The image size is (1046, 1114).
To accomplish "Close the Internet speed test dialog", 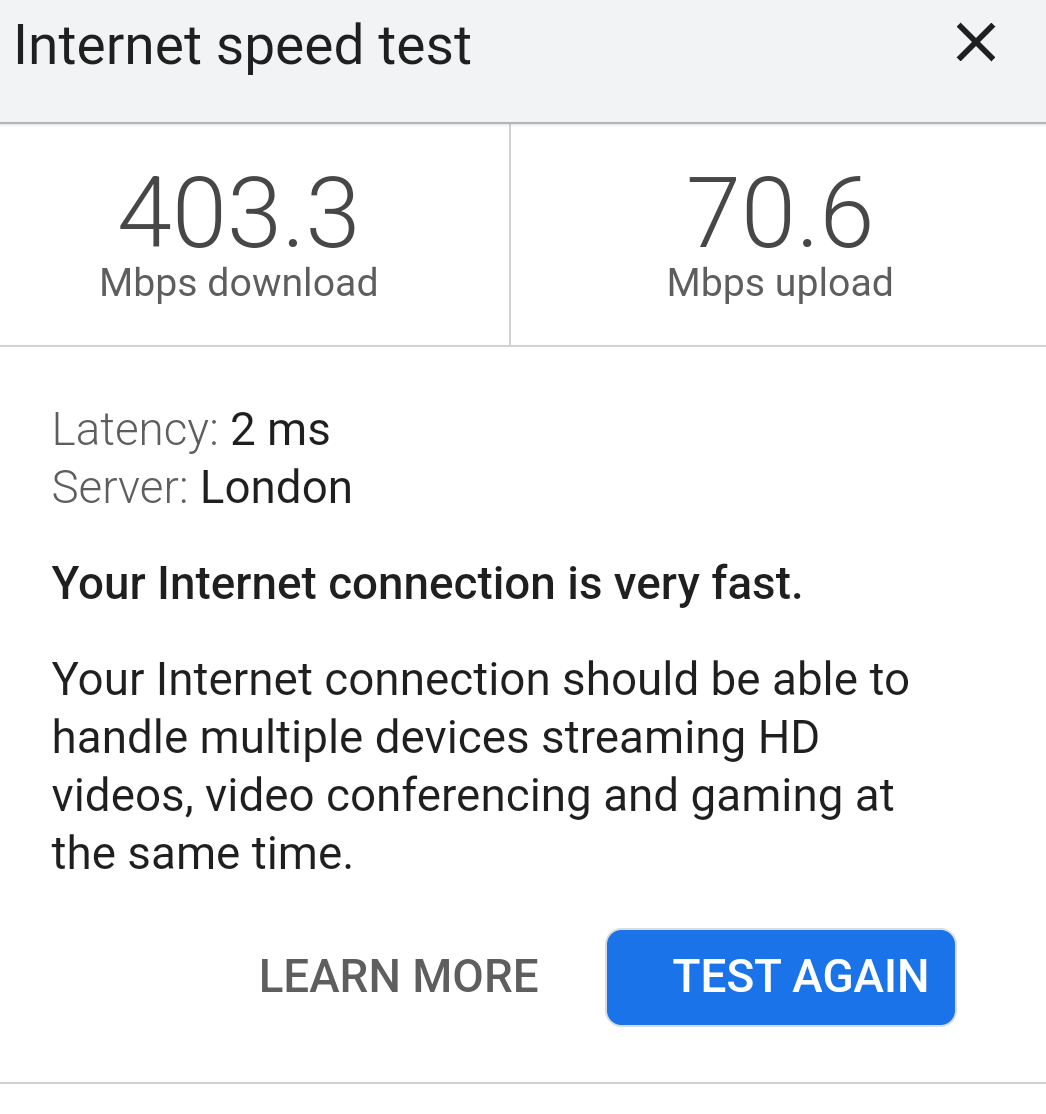I will tap(975, 44).
